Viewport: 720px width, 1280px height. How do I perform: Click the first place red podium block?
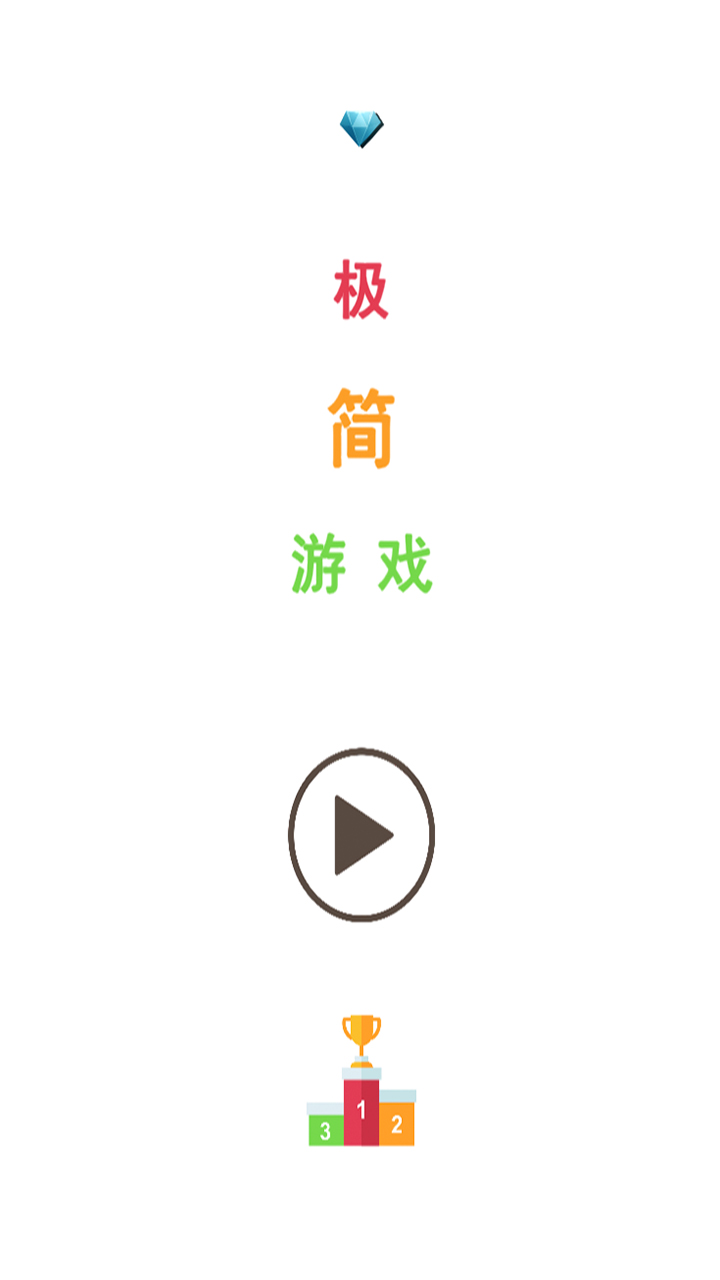pyautogui.click(x=362, y=1110)
